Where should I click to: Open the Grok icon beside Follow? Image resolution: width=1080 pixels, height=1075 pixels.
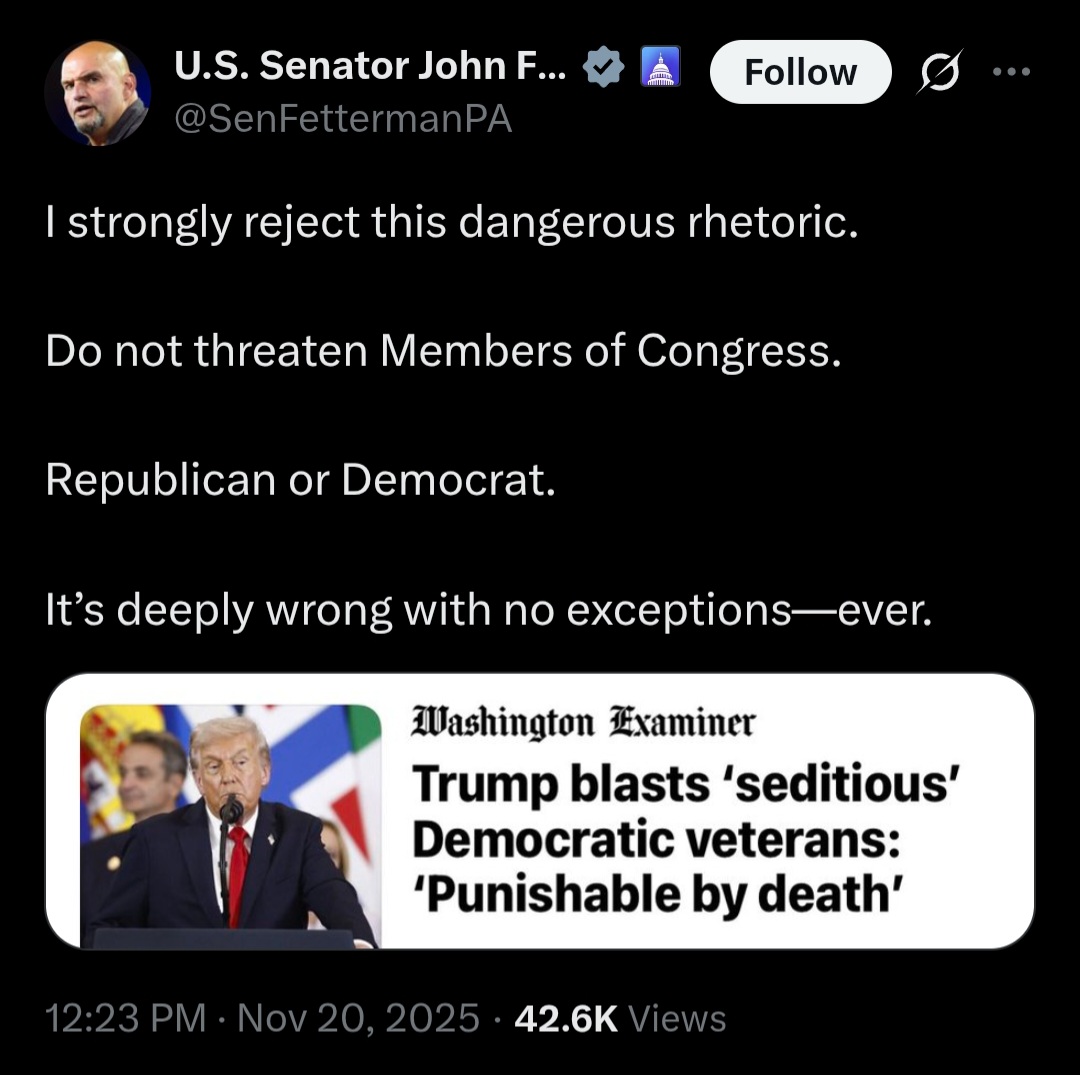(x=939, y=73)
